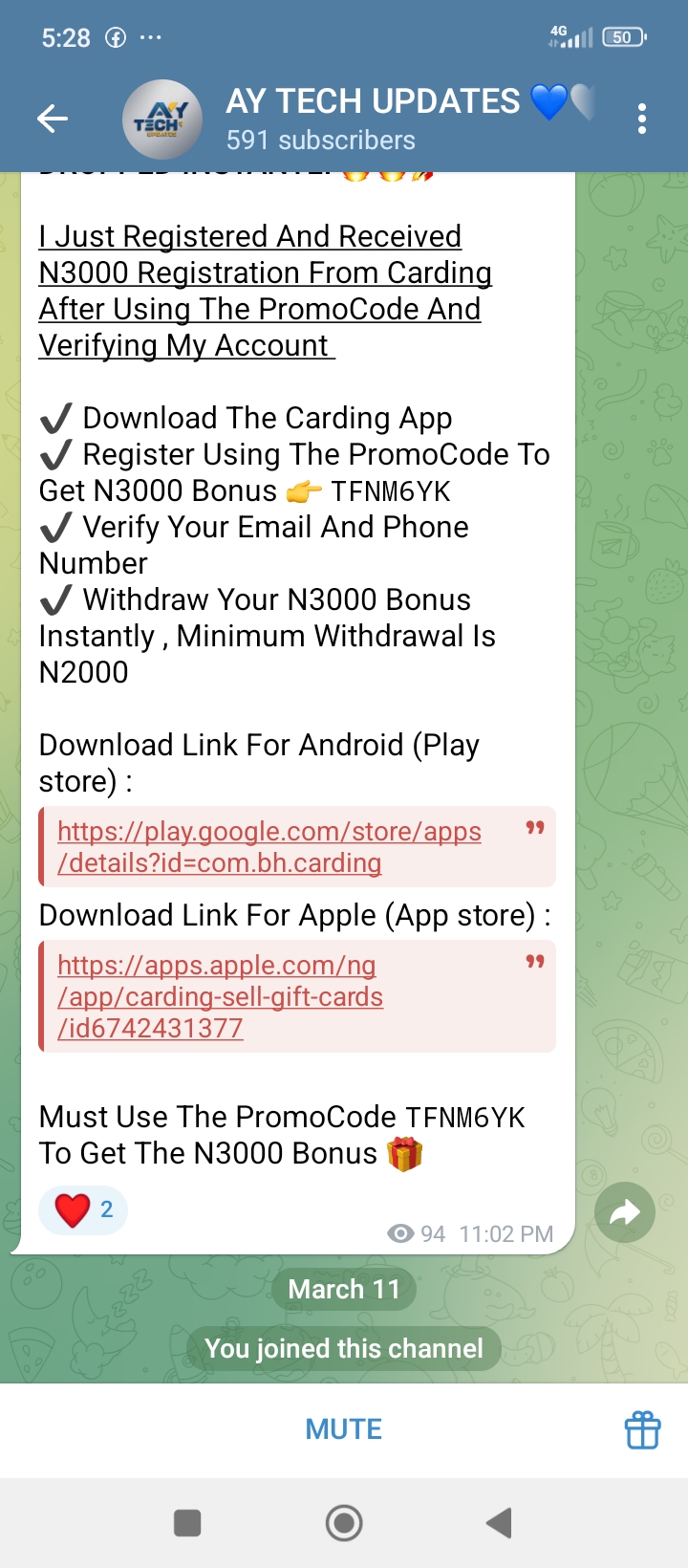
Task: Open the channel overflow menu
Action: tap(641, 119)
